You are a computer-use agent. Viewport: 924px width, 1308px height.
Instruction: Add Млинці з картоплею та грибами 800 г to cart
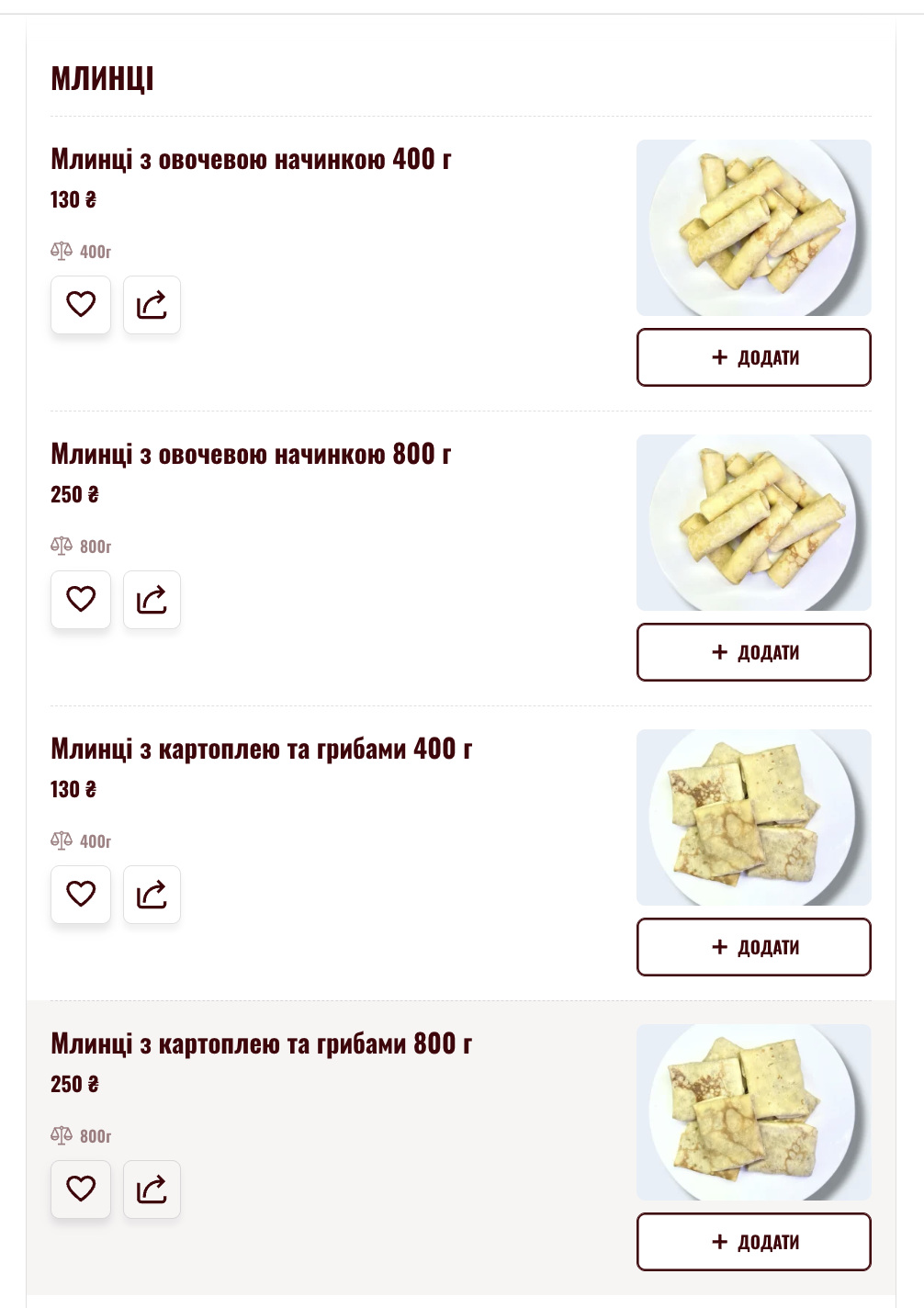click(x=753, y=1242)
